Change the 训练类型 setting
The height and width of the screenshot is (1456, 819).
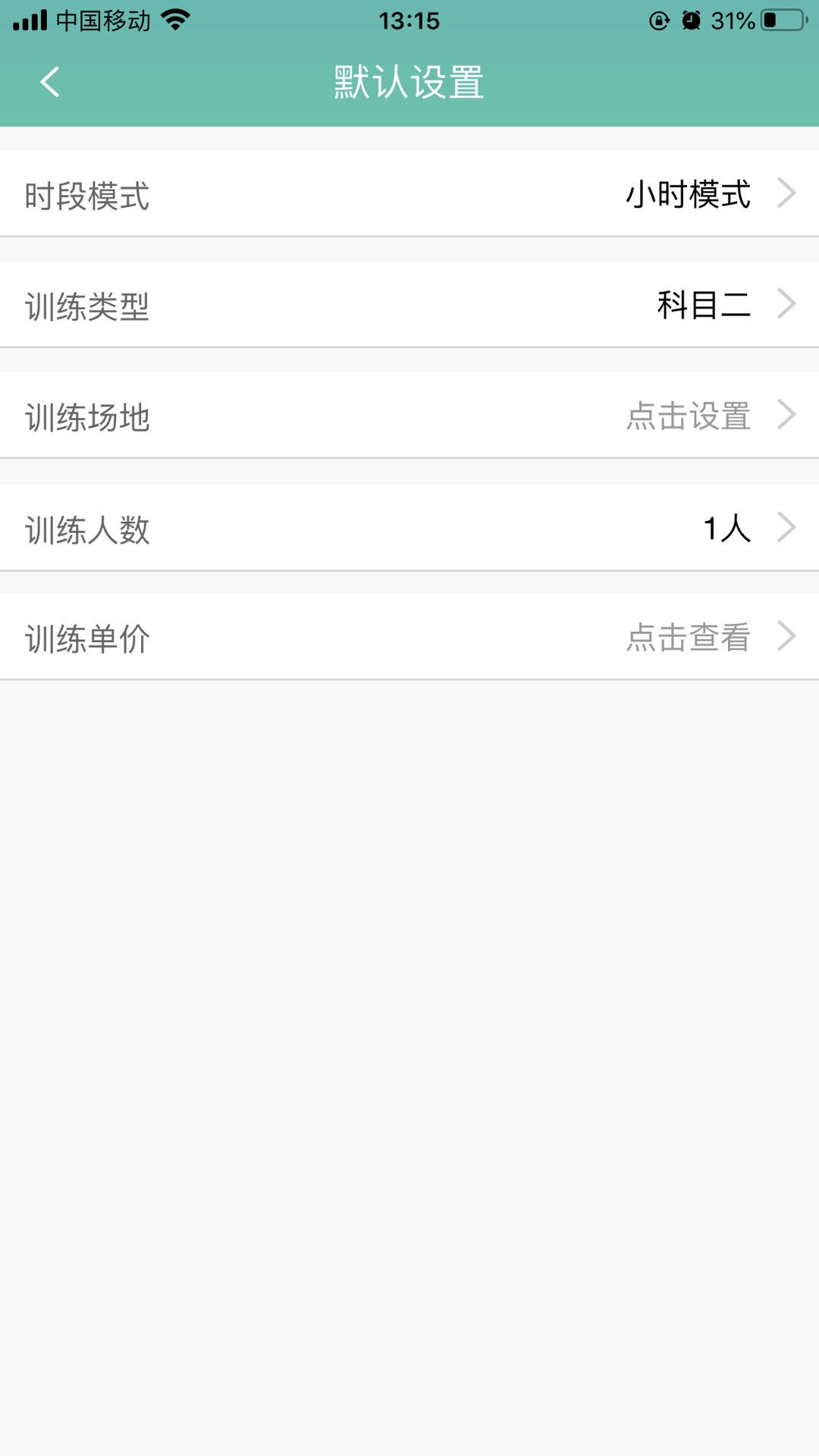409,305
